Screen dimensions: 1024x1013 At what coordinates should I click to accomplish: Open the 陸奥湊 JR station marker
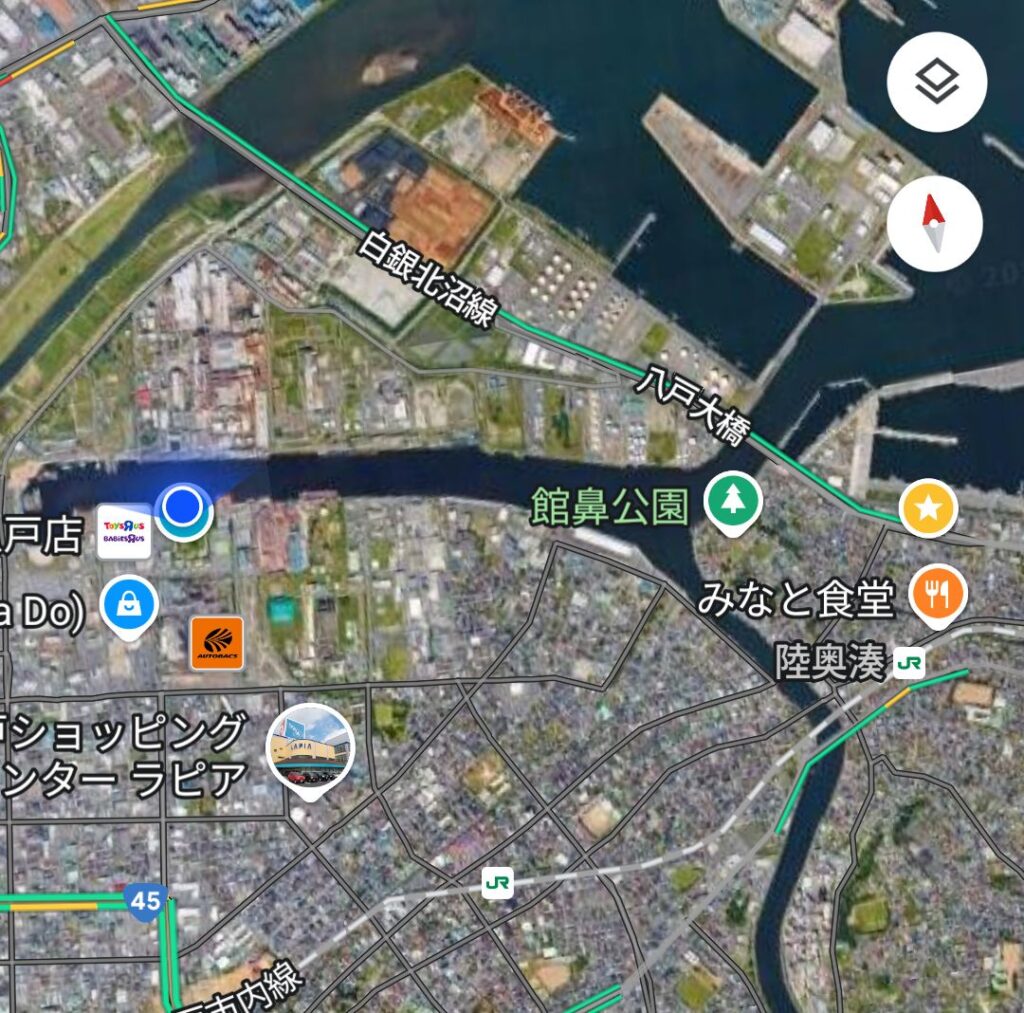click(909, 662)
